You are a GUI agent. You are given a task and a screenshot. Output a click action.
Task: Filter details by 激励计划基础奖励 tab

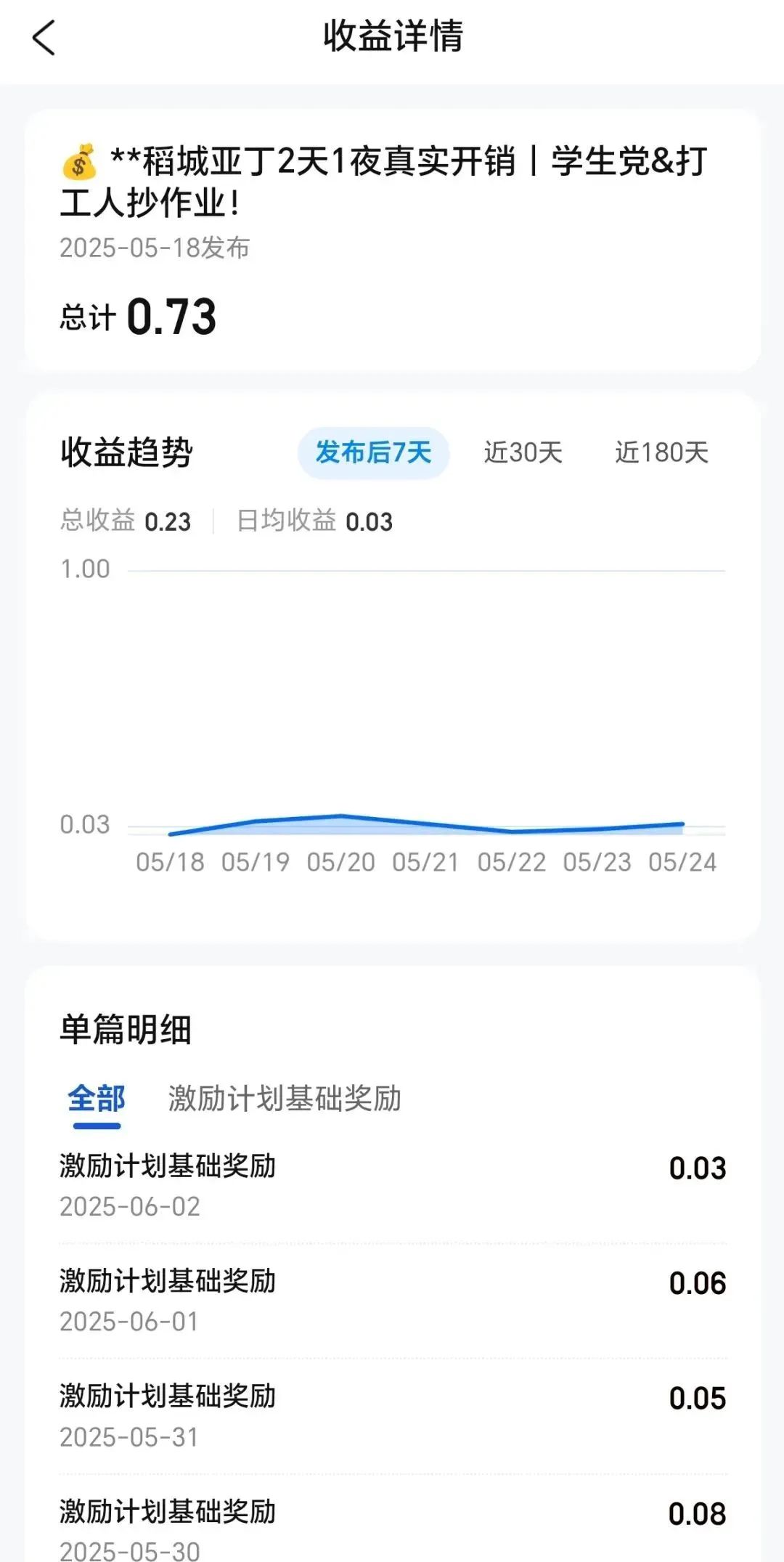[x=285, y=1099]
